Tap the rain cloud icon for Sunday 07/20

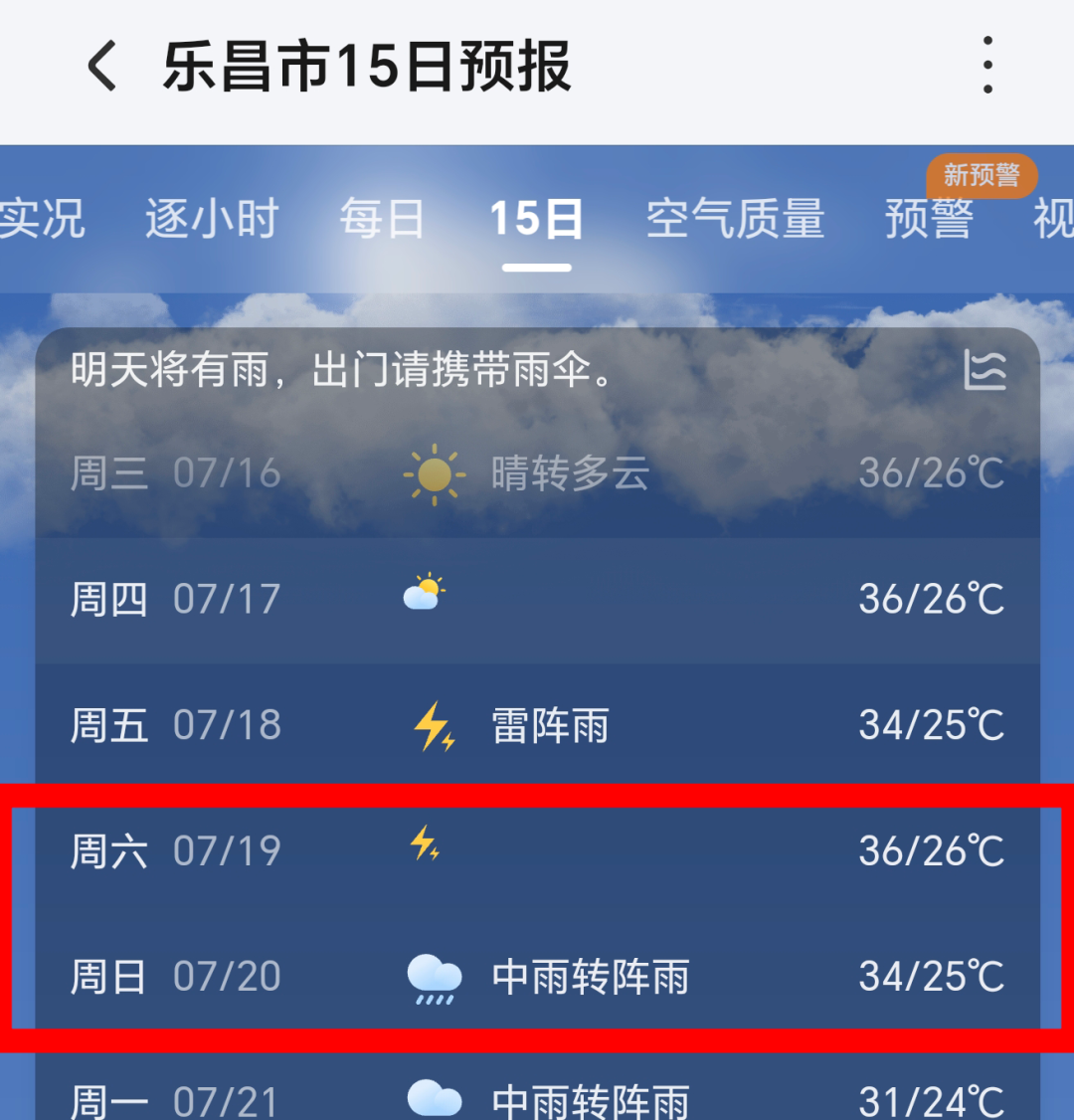(433, 977)
